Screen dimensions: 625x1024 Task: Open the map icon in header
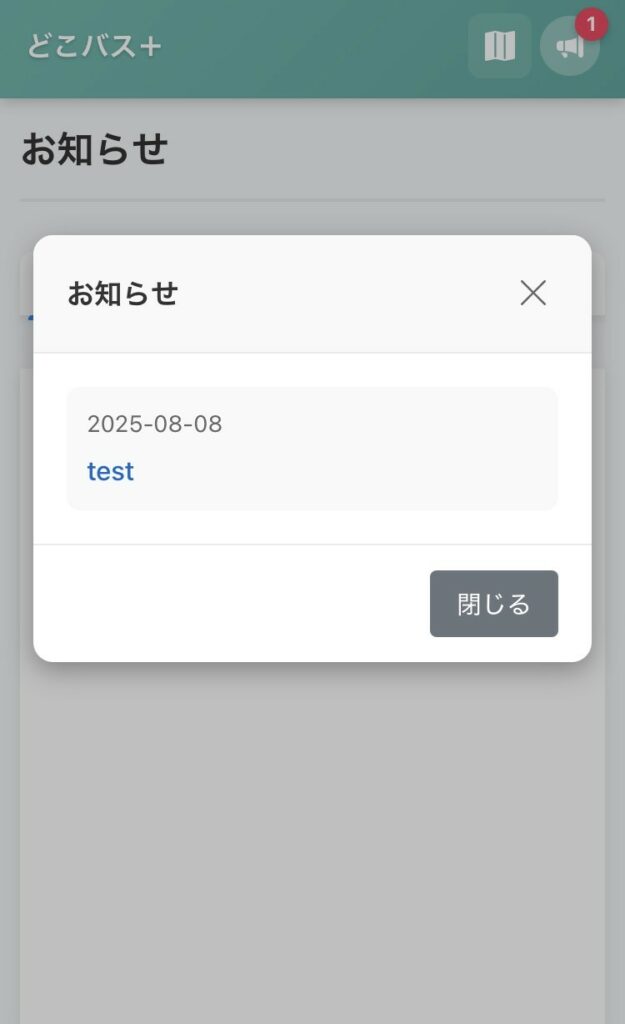[499, 46]
